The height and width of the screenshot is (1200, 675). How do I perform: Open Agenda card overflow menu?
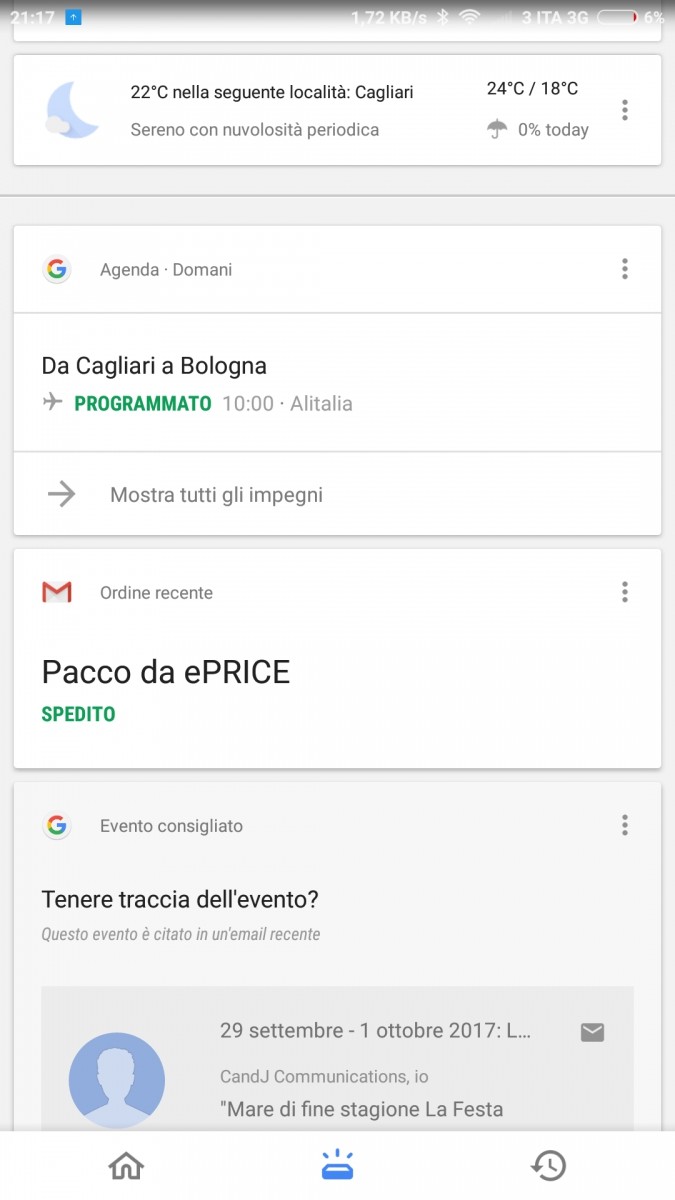624,269
